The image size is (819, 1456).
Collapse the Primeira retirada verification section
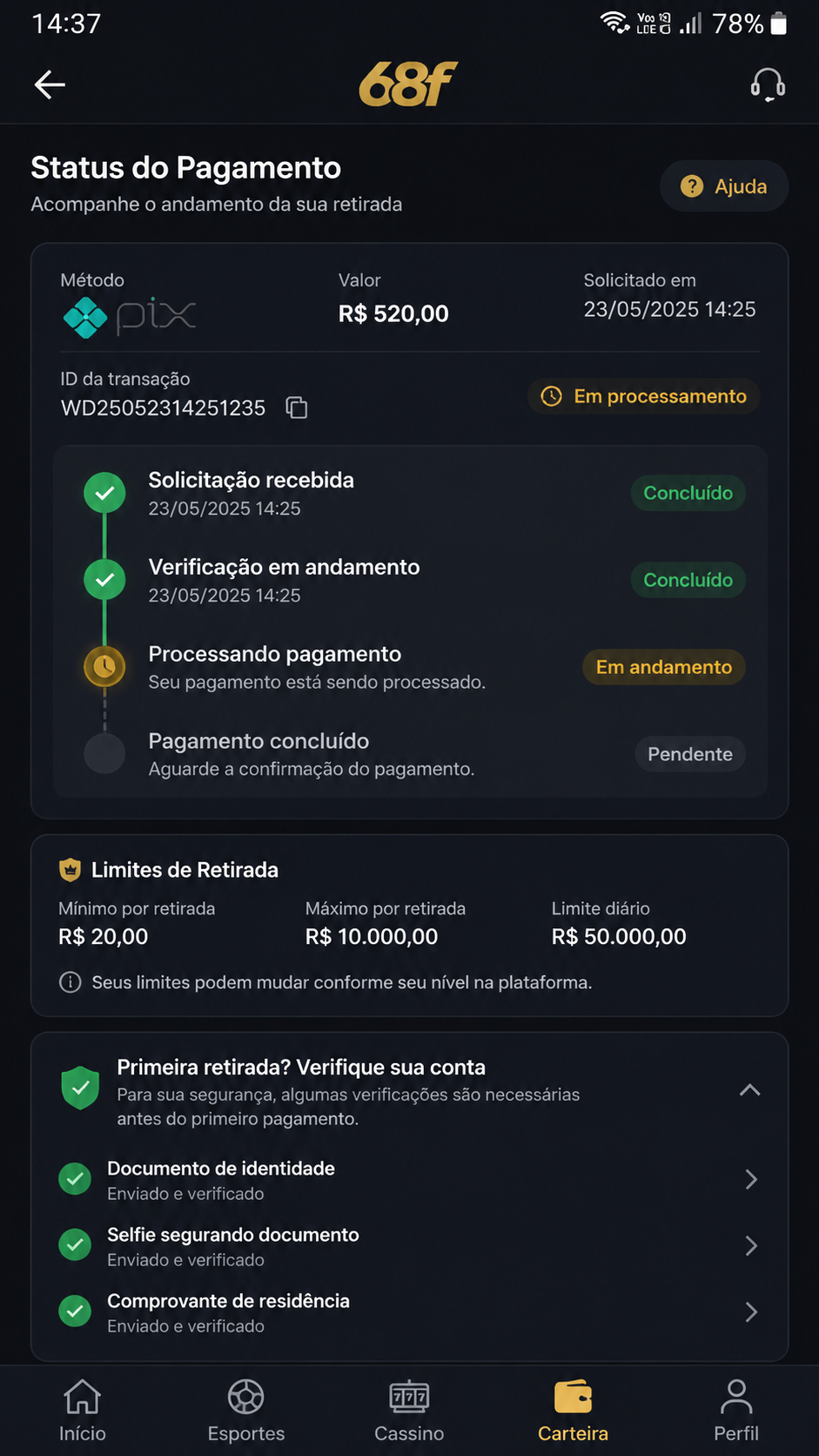(x=749, y=1090)
